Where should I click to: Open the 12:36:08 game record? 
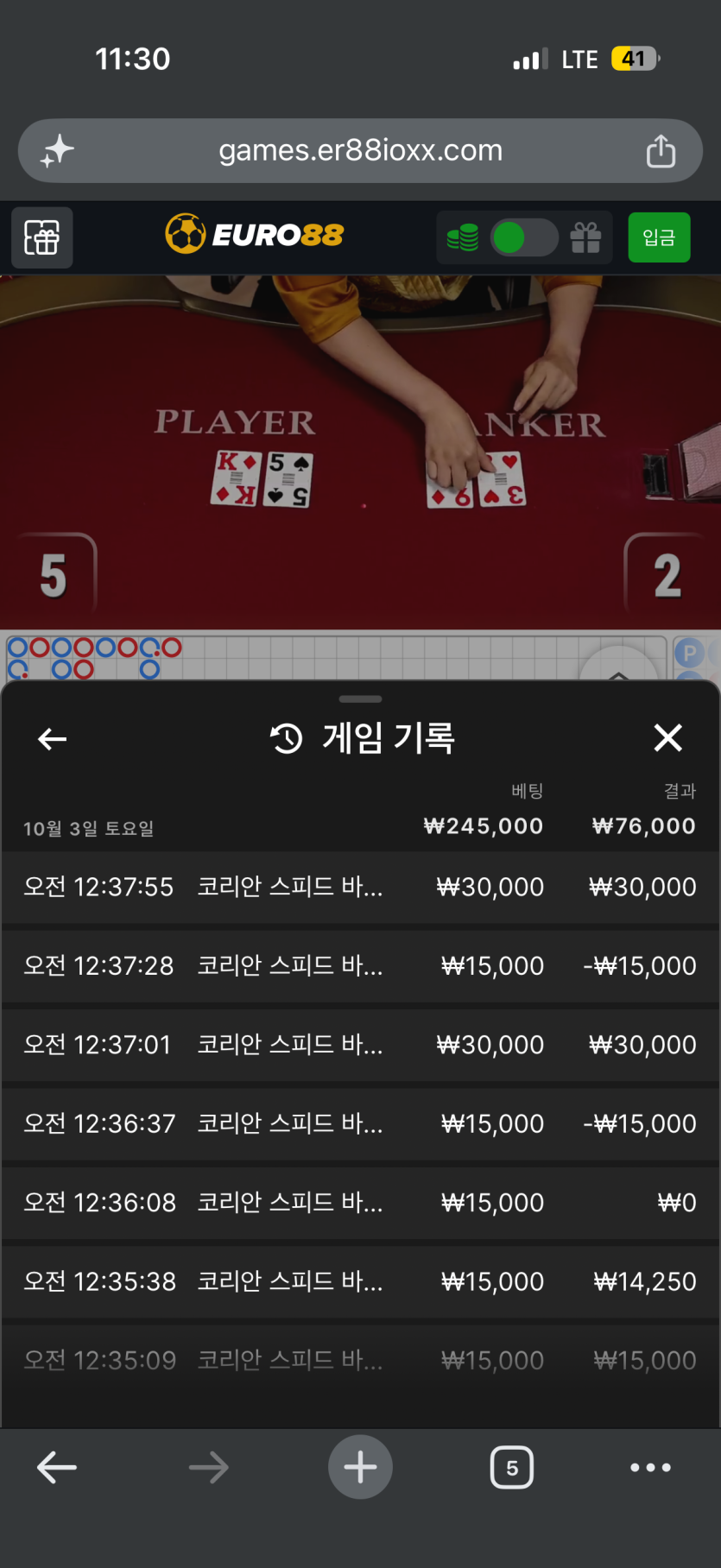pos(360,1204)
